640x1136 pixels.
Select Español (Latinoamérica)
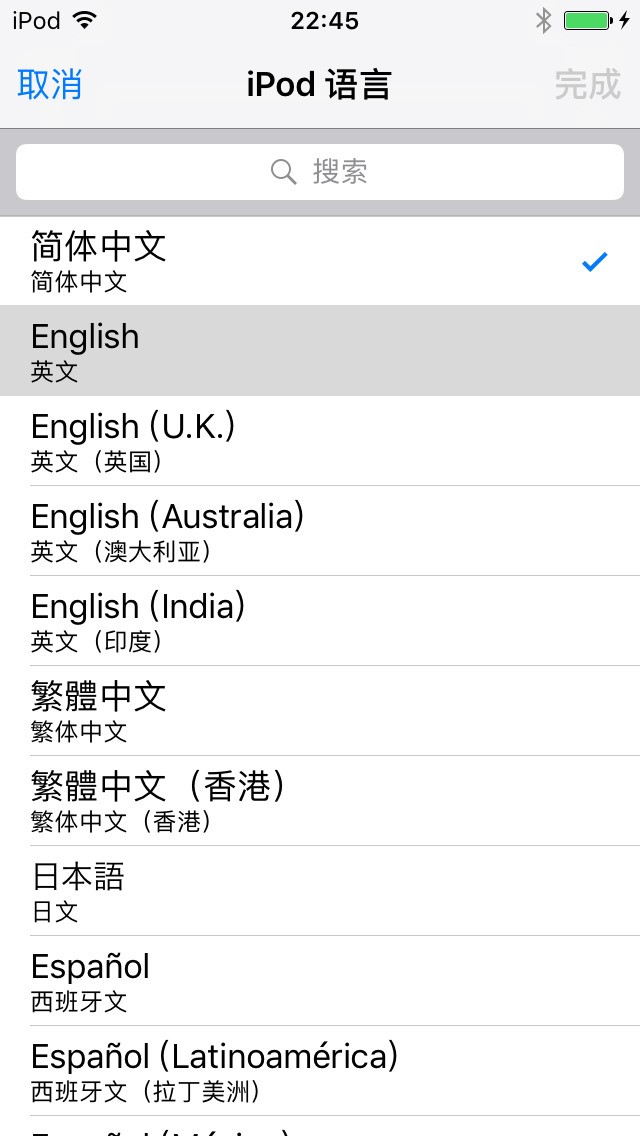click(x=320, y=1071)
